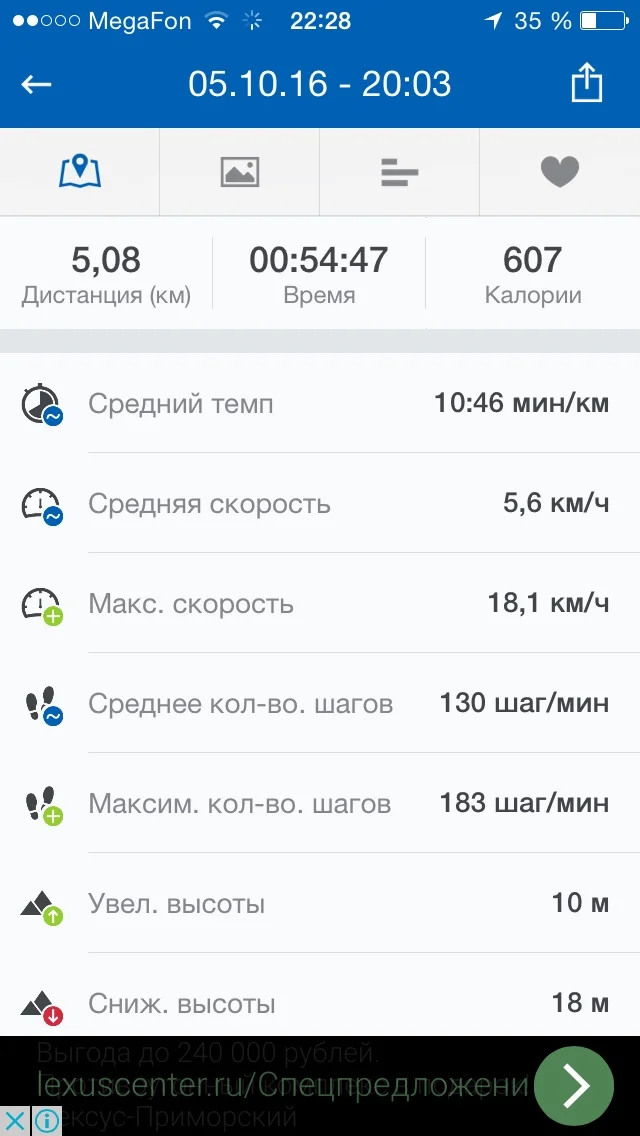
Task: Open the Lexus ad arrow button
Action: [x=574, y=1087]
